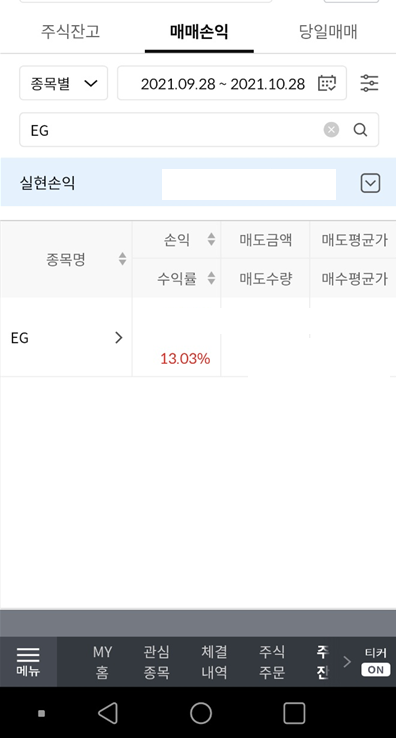Tap the search magnifier icon

360,129
